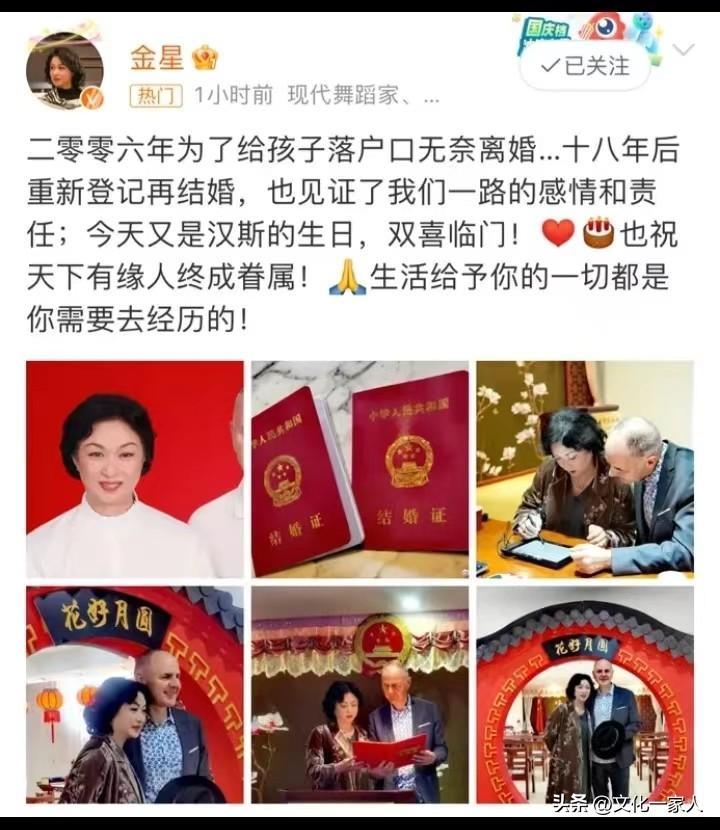This screenshot has height=830, width=720.
Task: View the full-length couple photo in the red archway
Action: pyautogui.click(x=585, y=695)
